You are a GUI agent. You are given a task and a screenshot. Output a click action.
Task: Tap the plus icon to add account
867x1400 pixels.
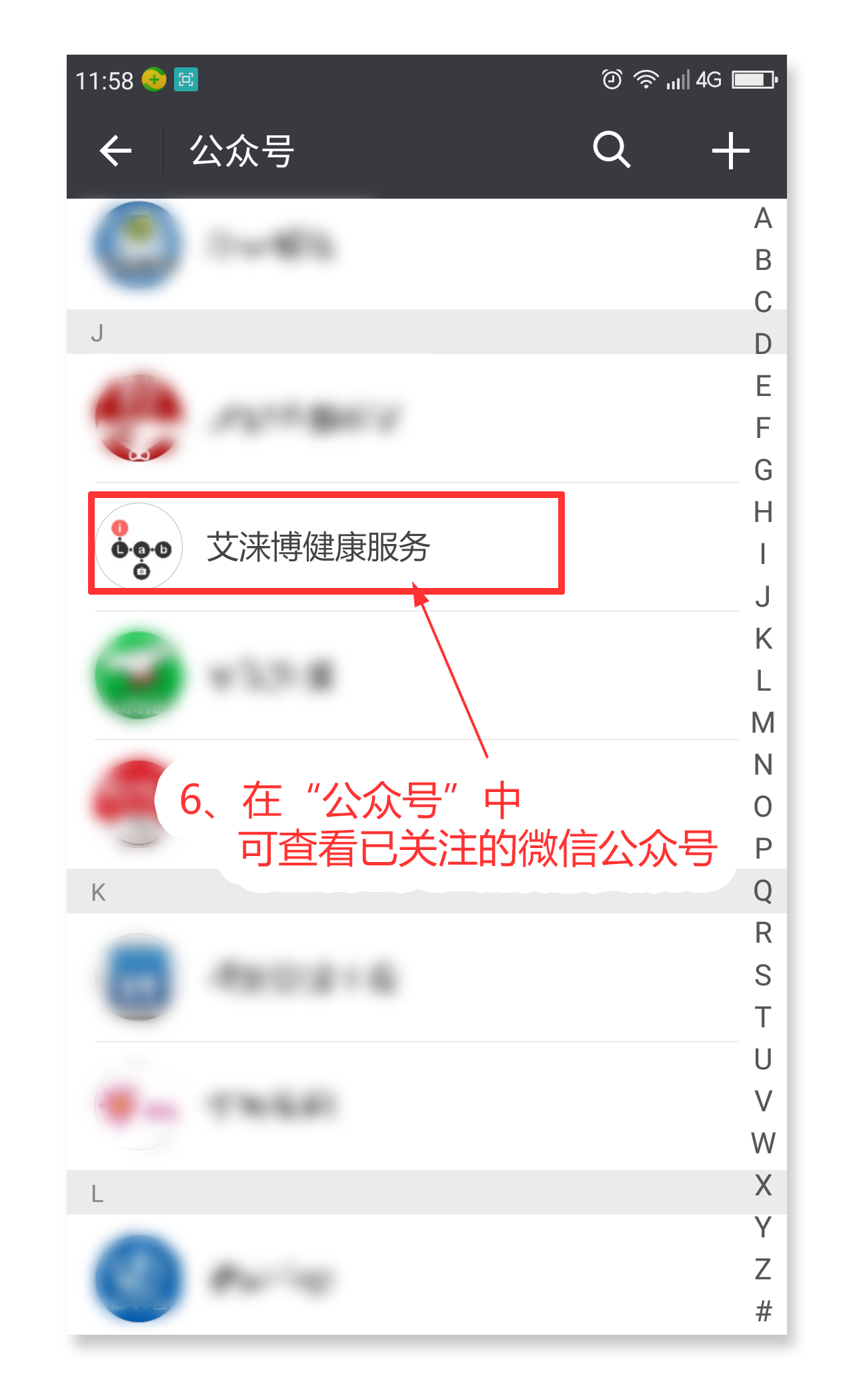click(x=730, y=151)
